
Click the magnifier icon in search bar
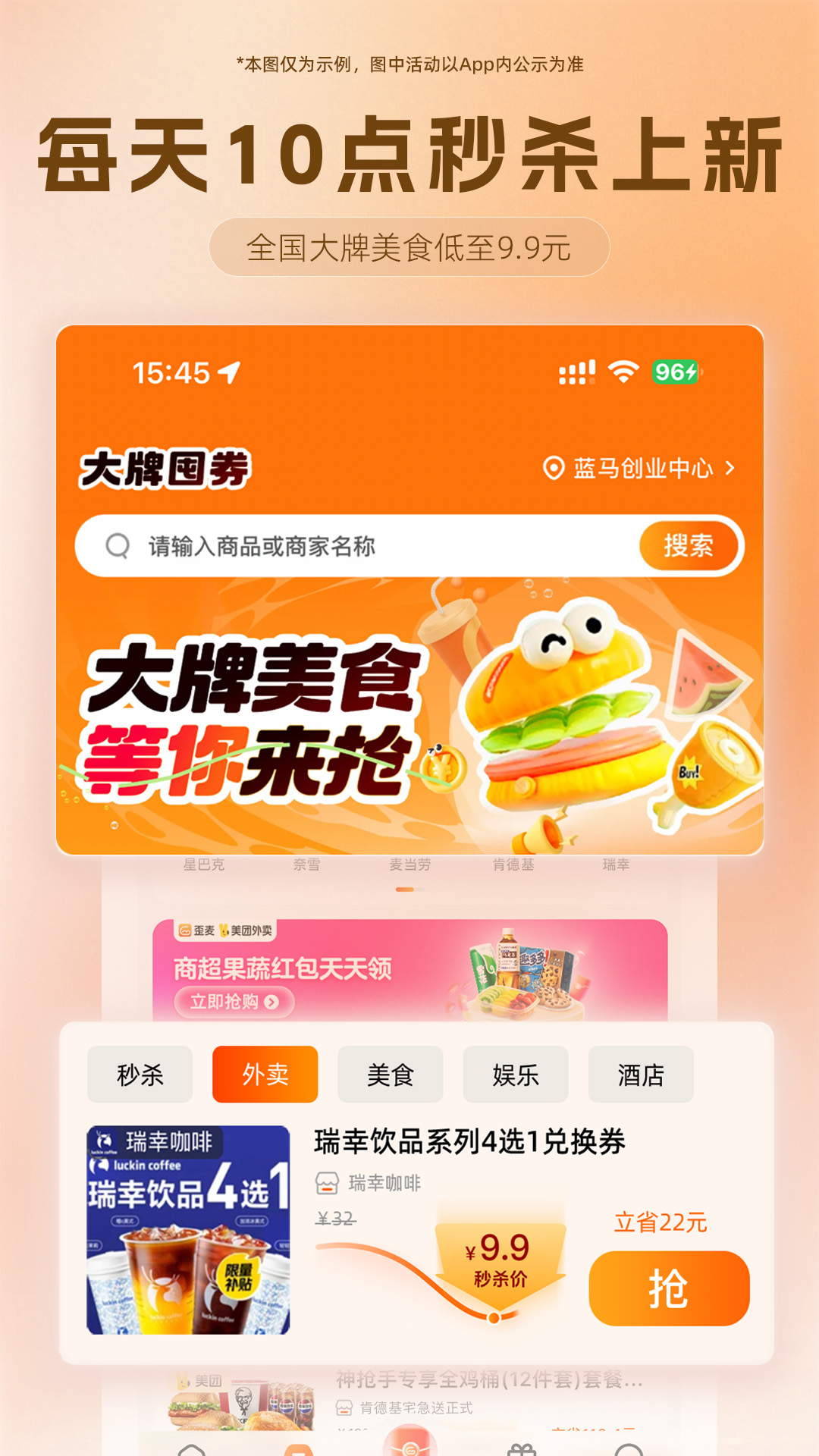click(118, 545)
